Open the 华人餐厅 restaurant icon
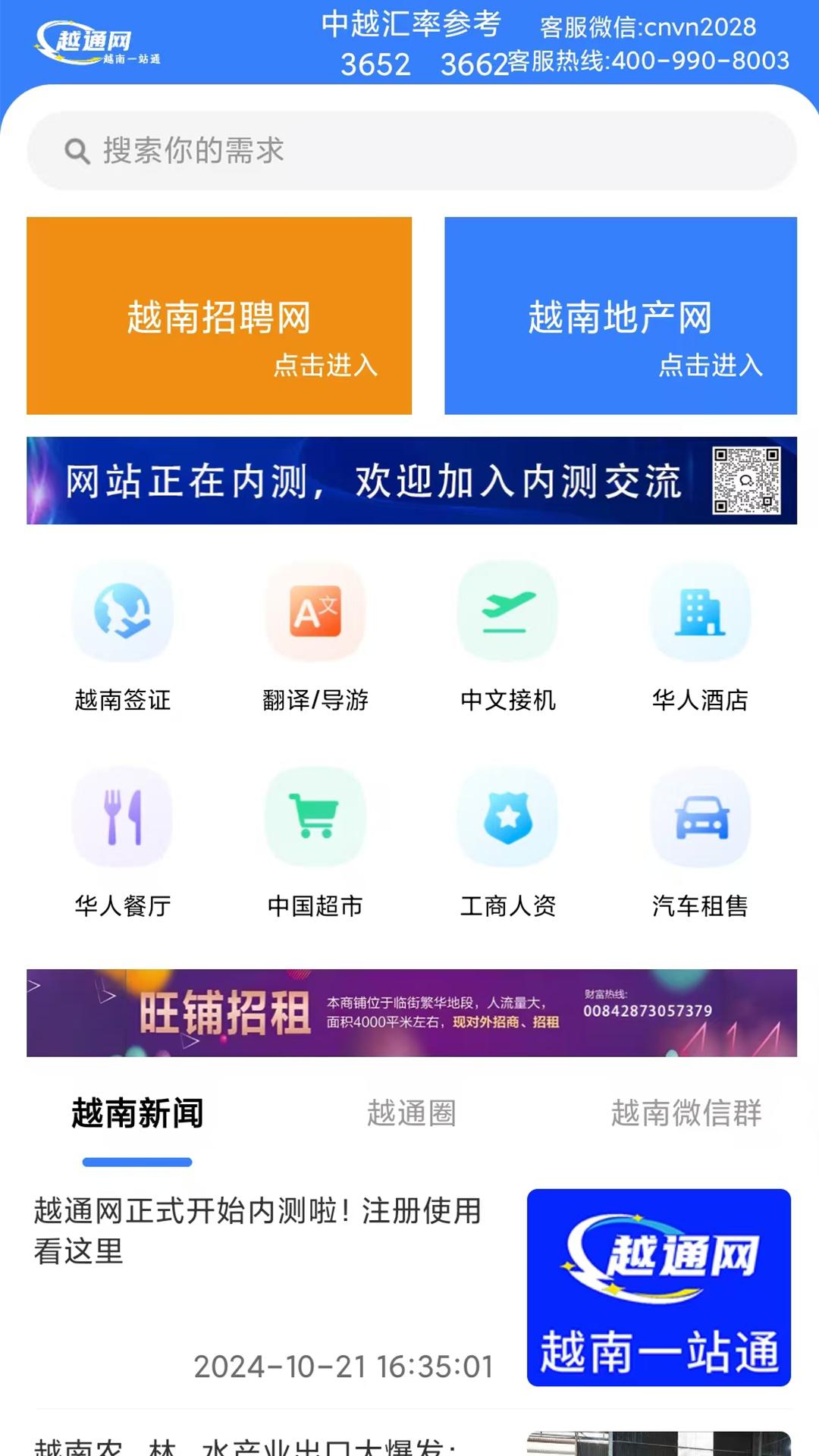 (123, 817)
